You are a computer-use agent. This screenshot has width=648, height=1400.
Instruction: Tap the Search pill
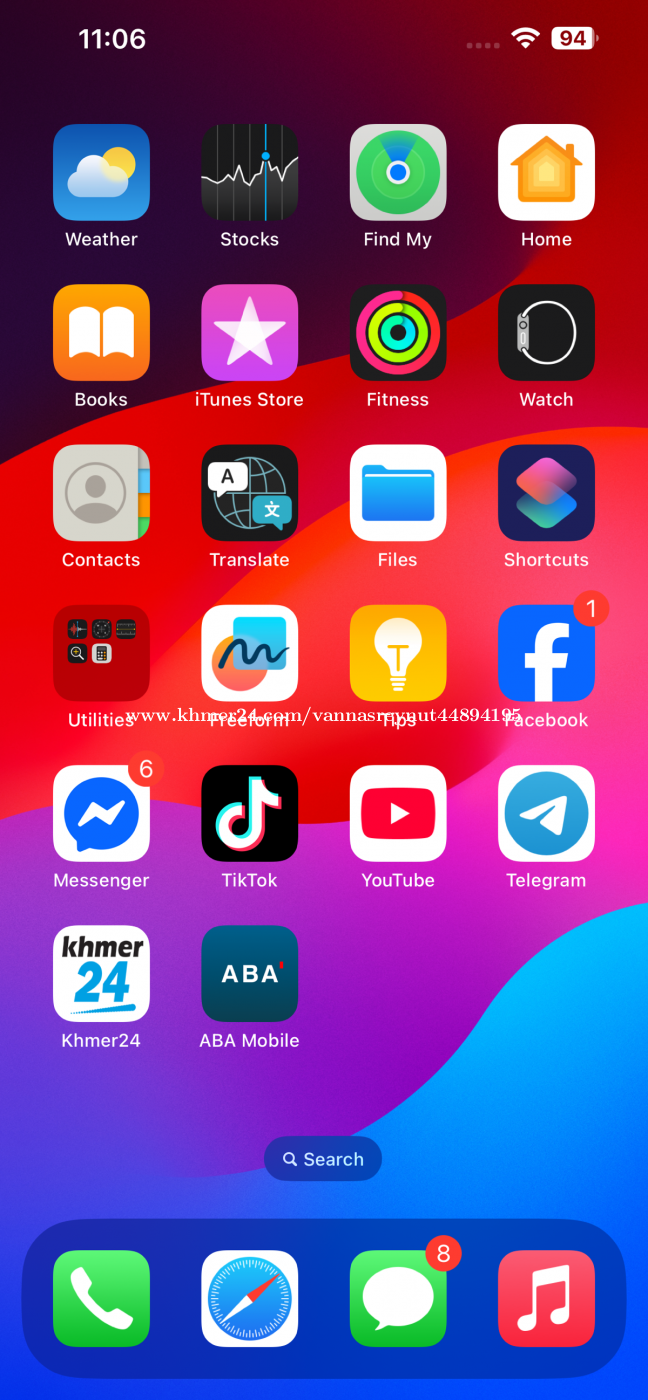pos(323,1159)
